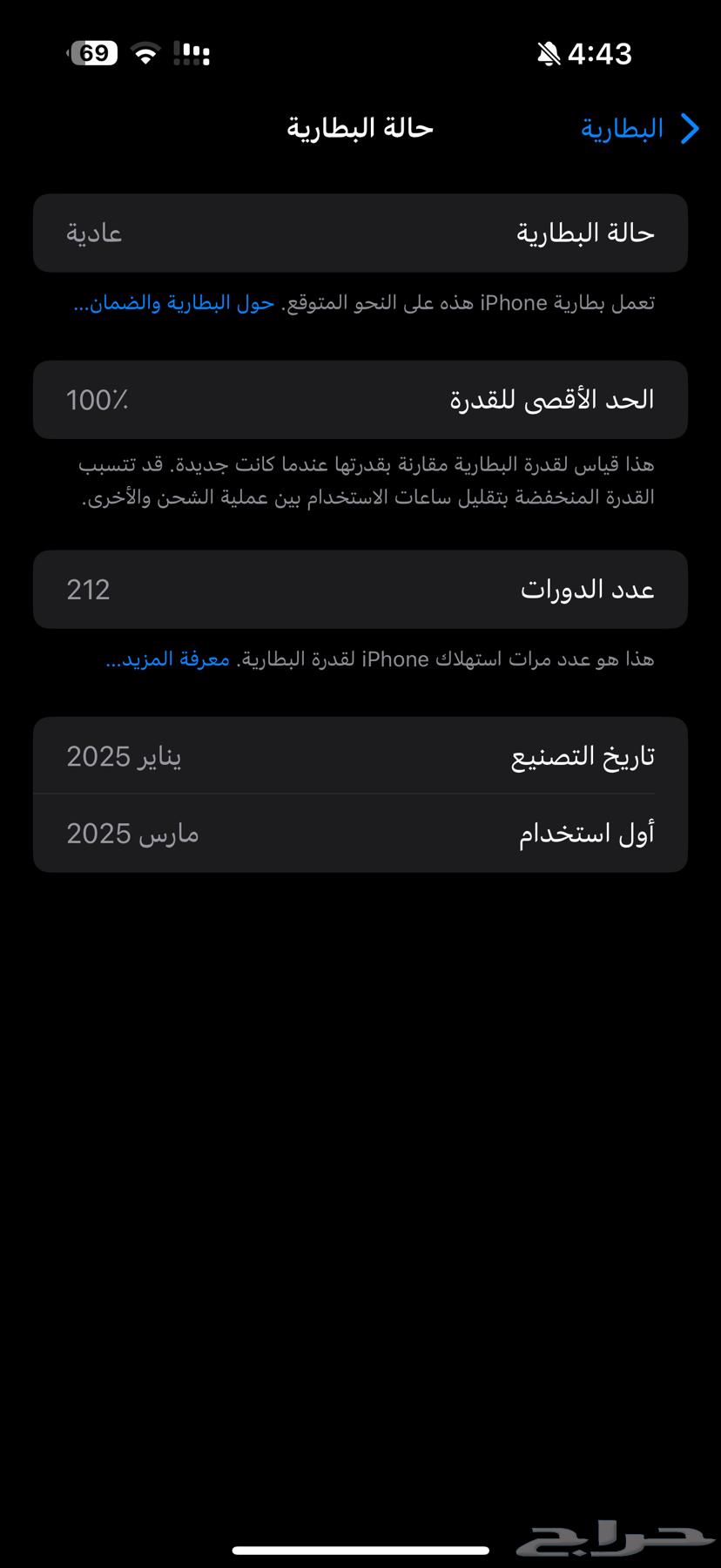The width and height of the screenshot is (721, 1568).
Task: Tap the Wi-Fi icon in the status bar
Action: pos(145,52)
